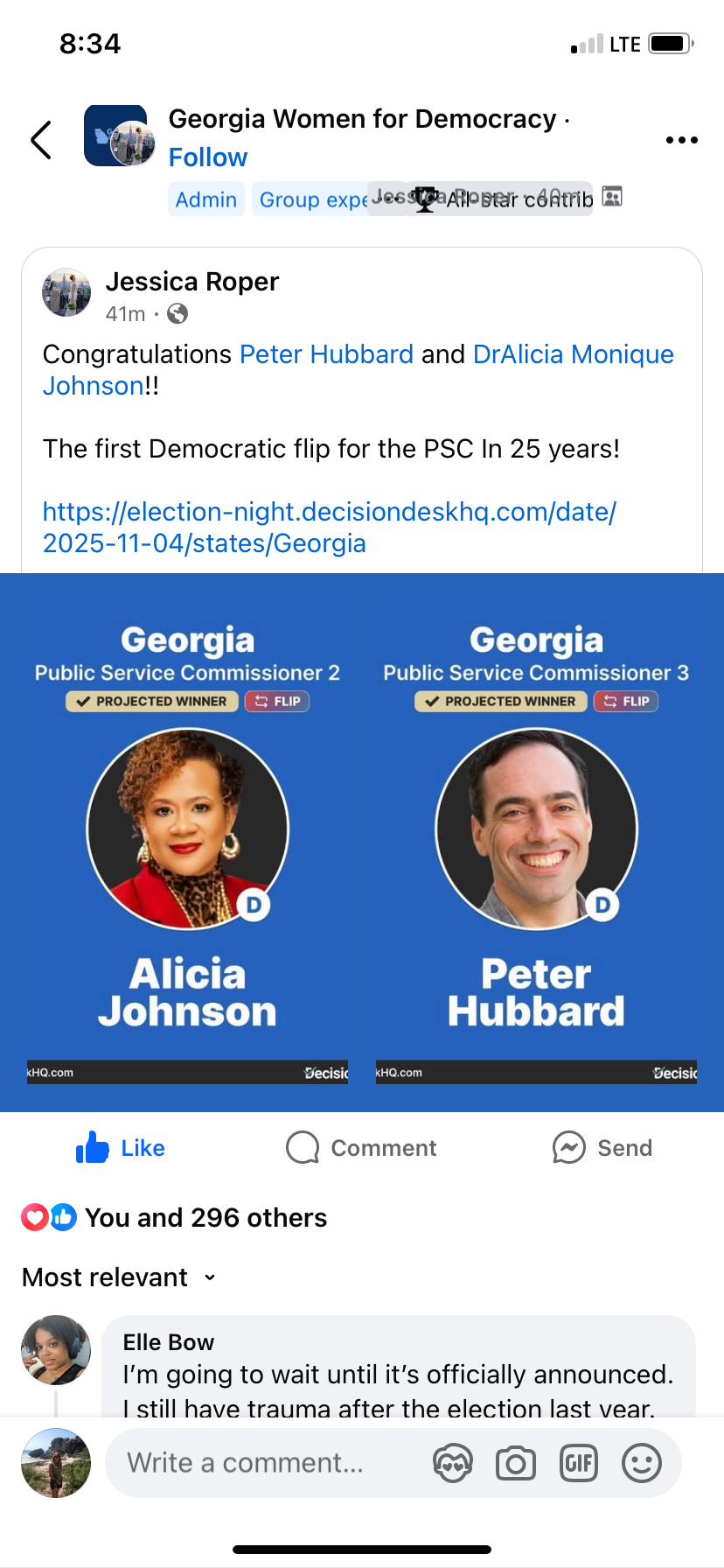Image resolution: width=724 pixels, height=1568 pixels.
Task: View the Peter Hubbard winner image
Action: (536, 842)
